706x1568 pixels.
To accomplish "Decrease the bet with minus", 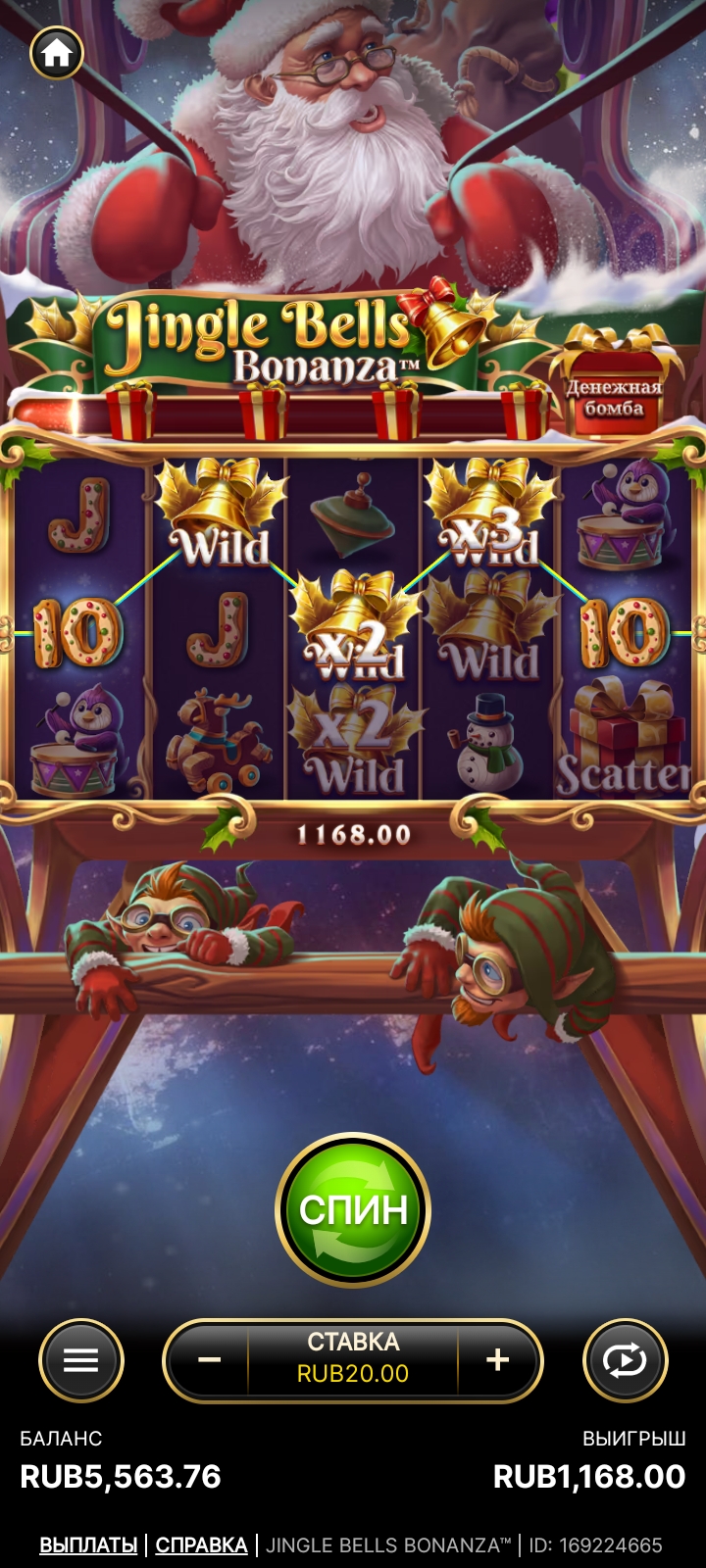I will [x=209, y=1360].
